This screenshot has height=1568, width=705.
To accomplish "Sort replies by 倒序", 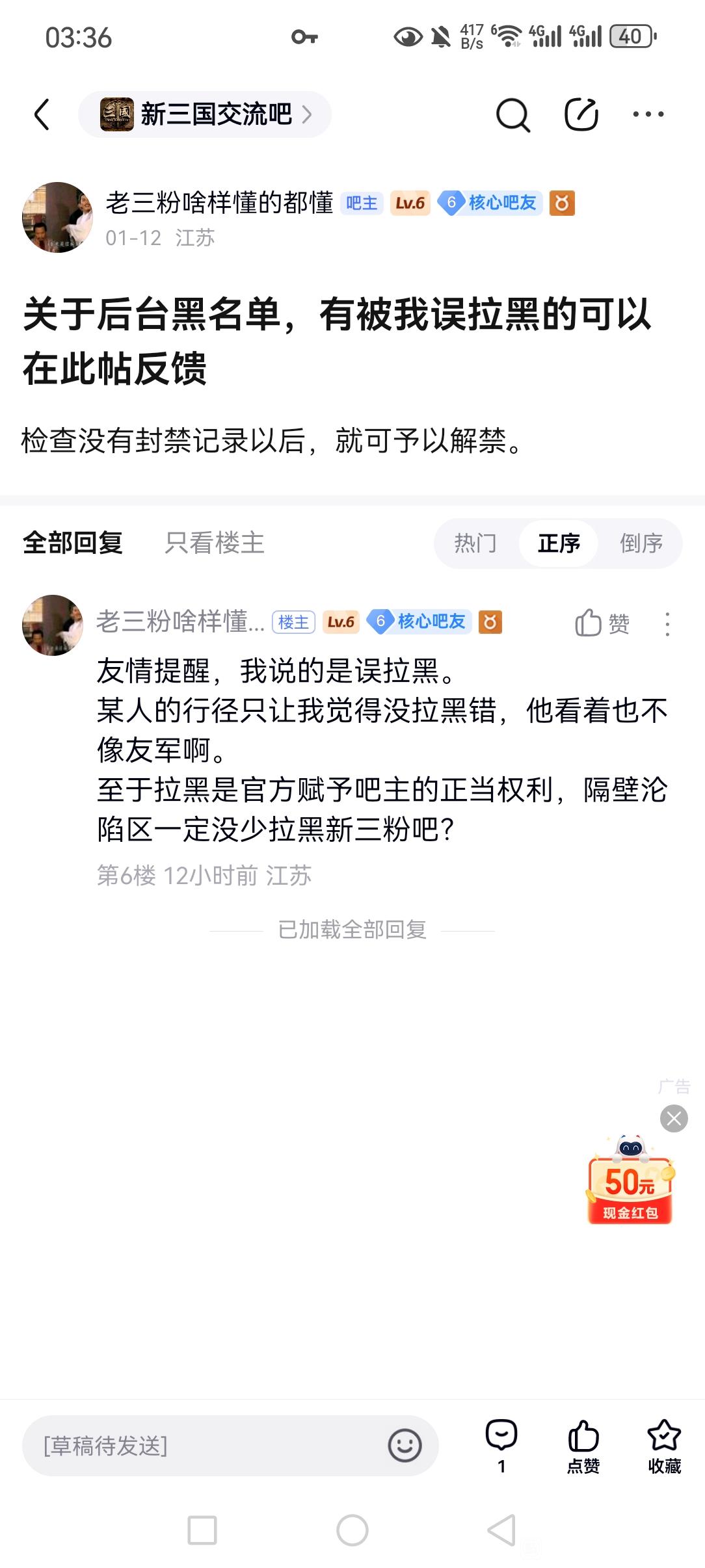I will pyautogui.click(x=641, y=543).
